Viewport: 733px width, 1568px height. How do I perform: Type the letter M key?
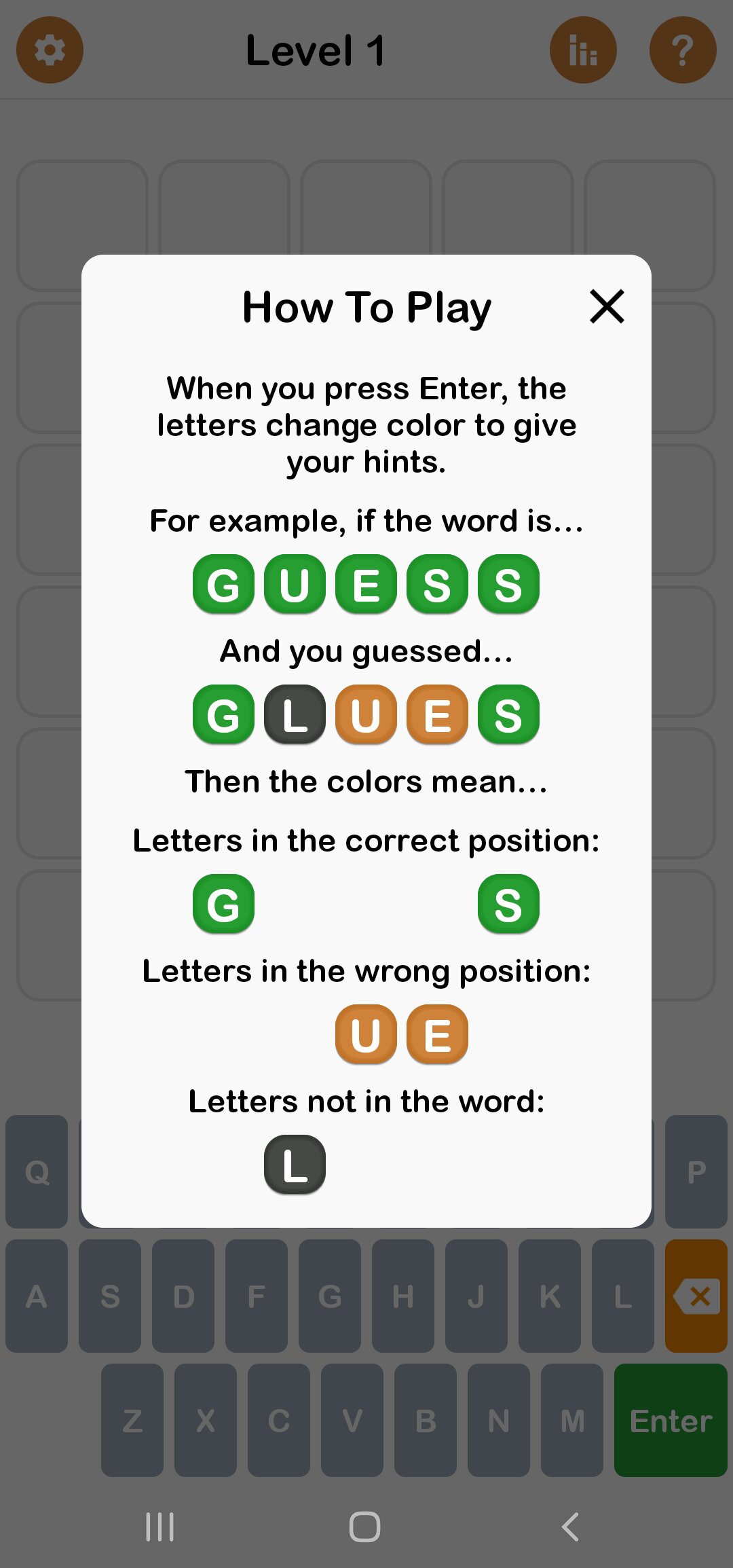tap(572, 1420)
